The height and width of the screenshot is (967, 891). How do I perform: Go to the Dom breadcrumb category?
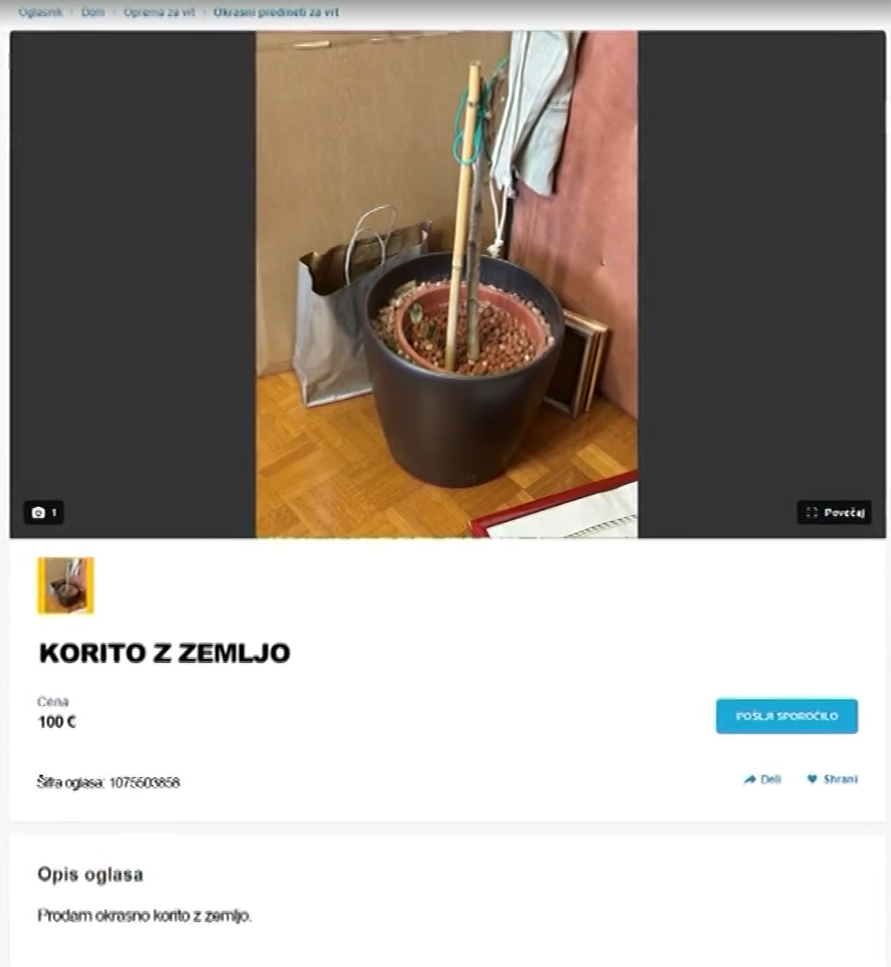(x=93, y=12)
